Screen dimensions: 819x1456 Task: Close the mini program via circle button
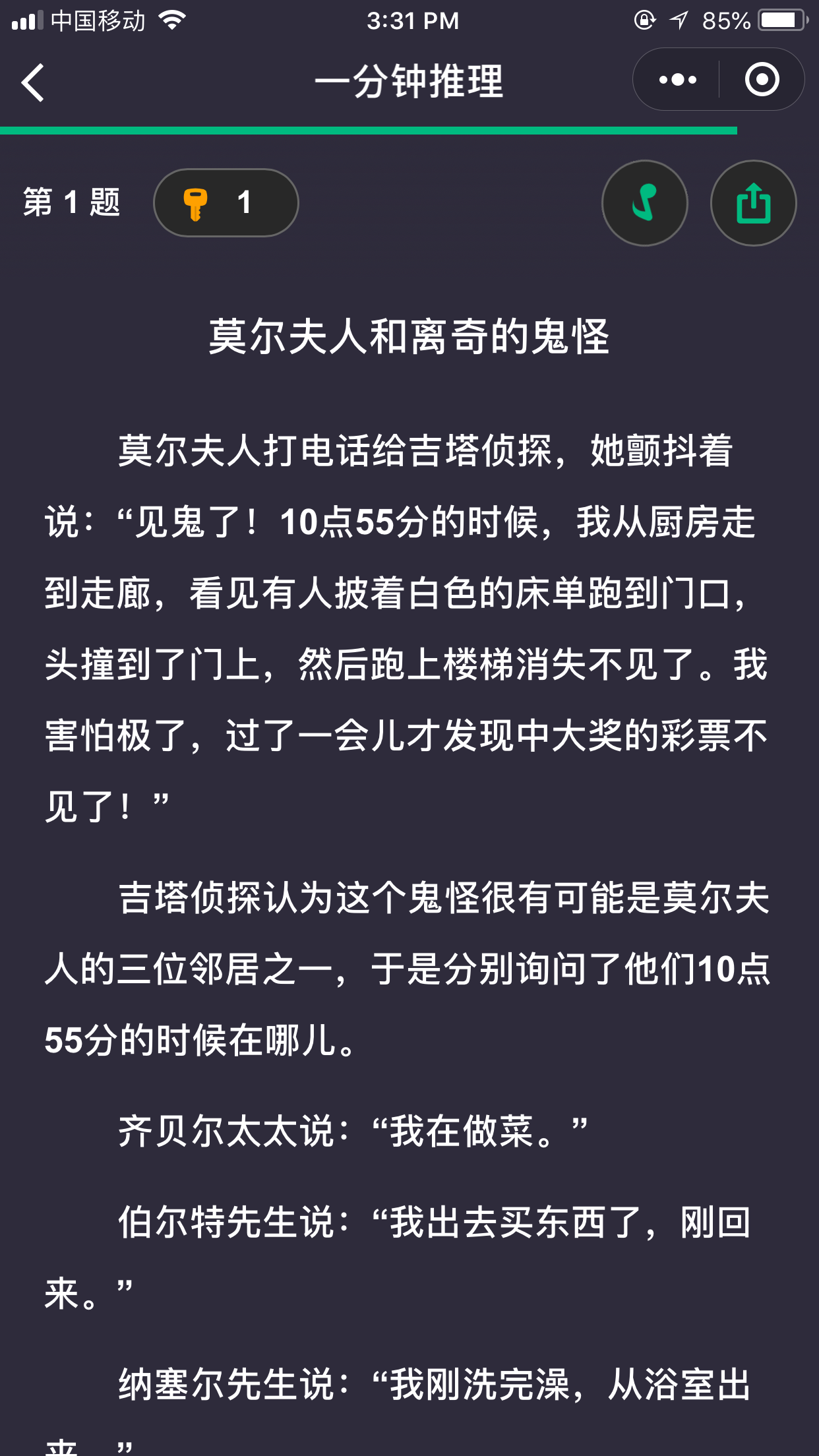[x=762, y=80]
